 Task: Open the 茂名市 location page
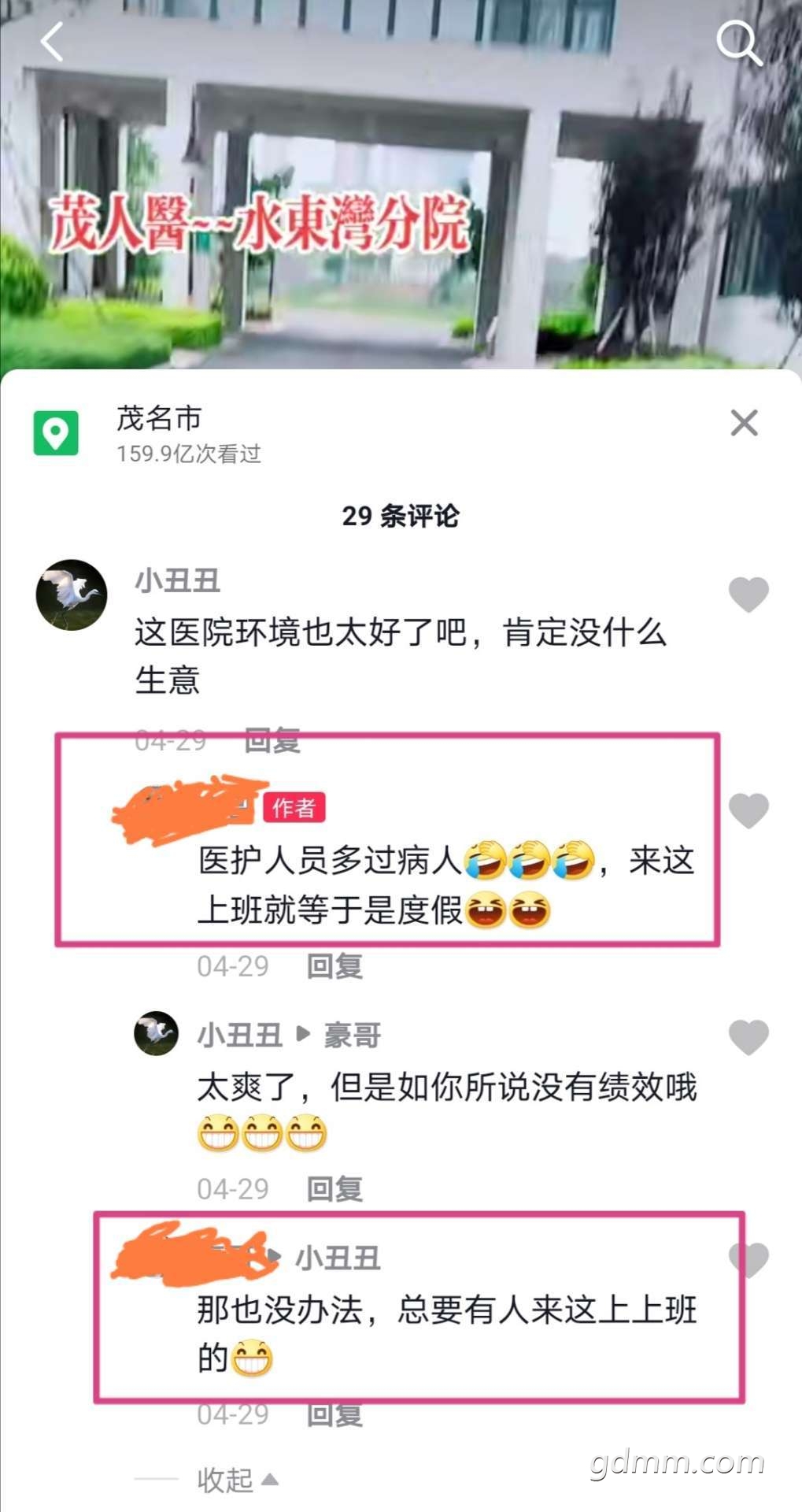click(x=159, y=419)
